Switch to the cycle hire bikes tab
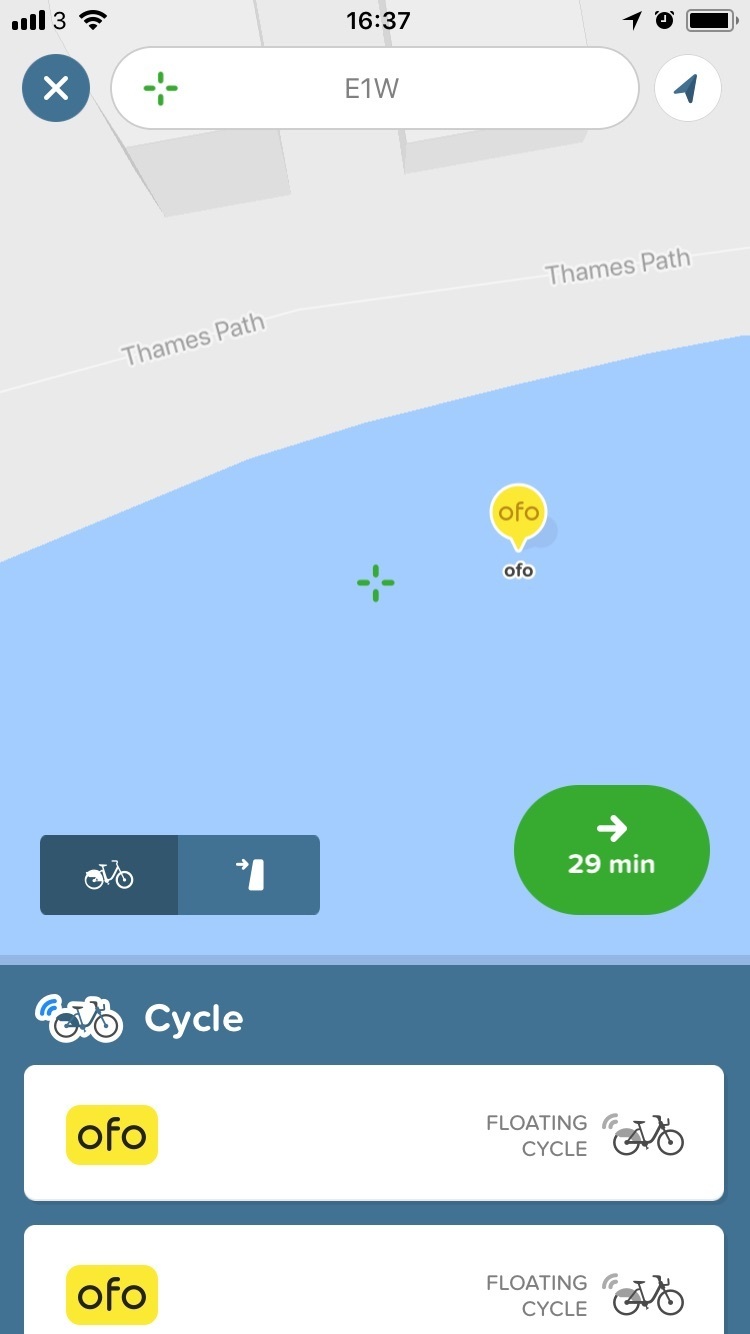 pos(109,875)
